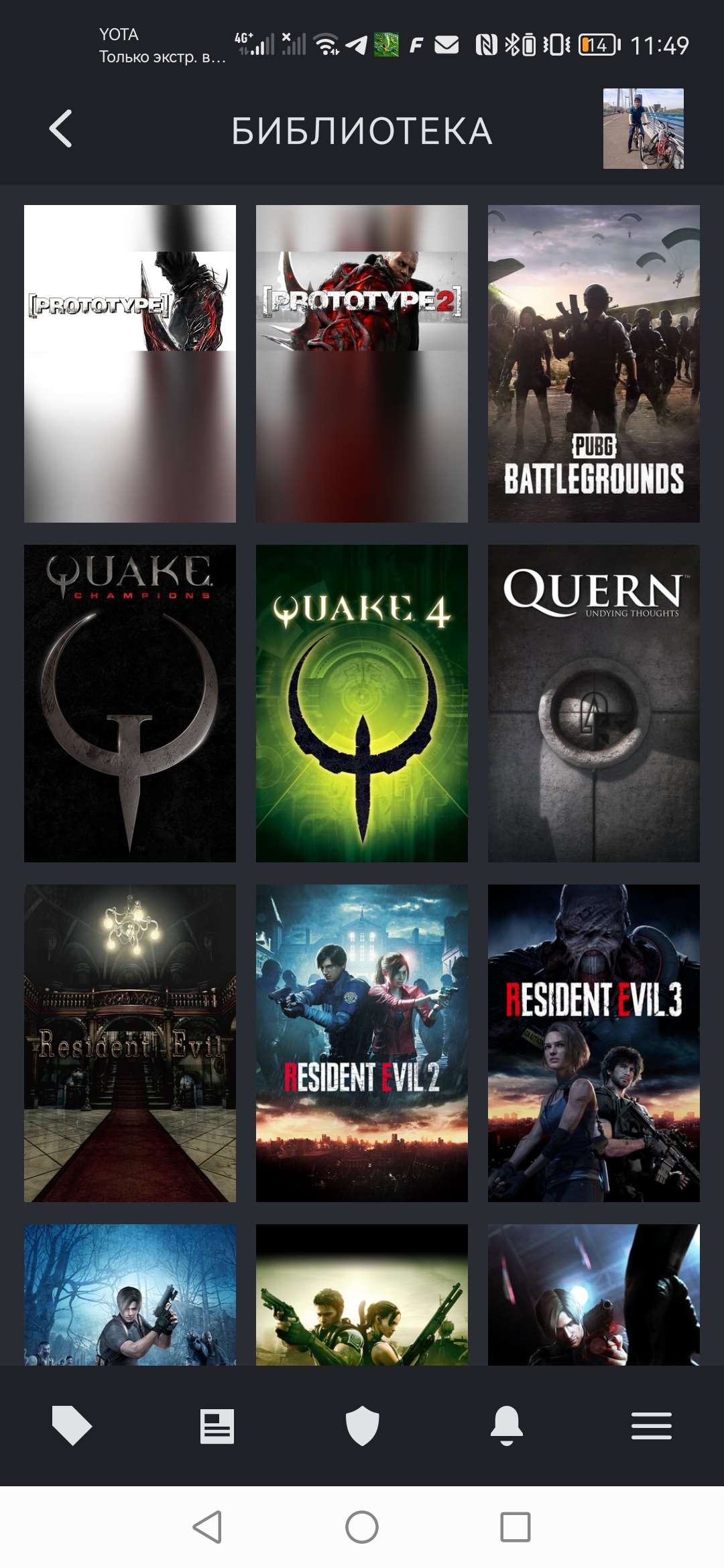This screenshot has width=724, height=1568.
Task: Open the Prototype 2 game tile
Action: [362, 364]
